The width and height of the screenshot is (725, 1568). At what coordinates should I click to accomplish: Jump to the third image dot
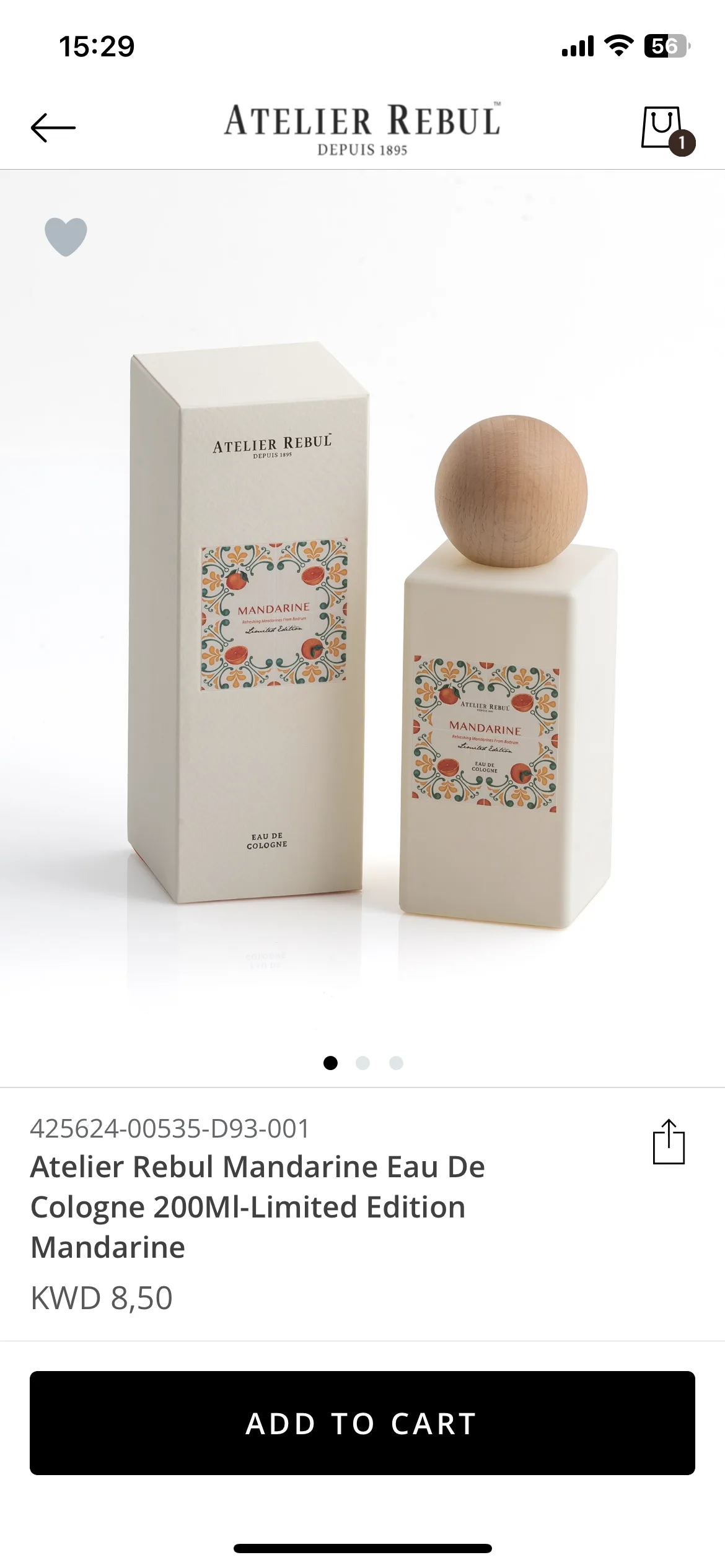pos(396,1063)
